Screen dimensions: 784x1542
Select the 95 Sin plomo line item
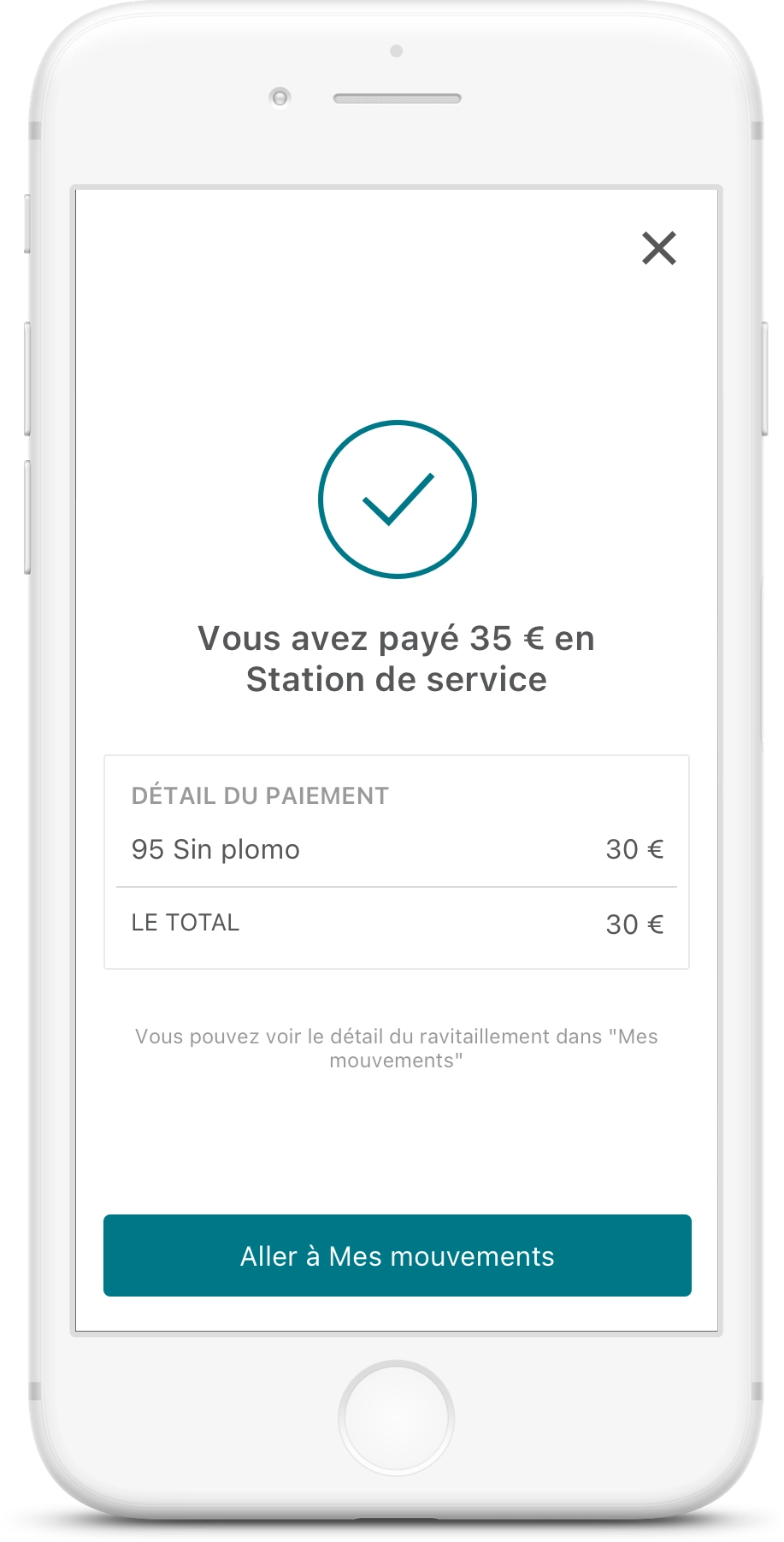point(215,848)
